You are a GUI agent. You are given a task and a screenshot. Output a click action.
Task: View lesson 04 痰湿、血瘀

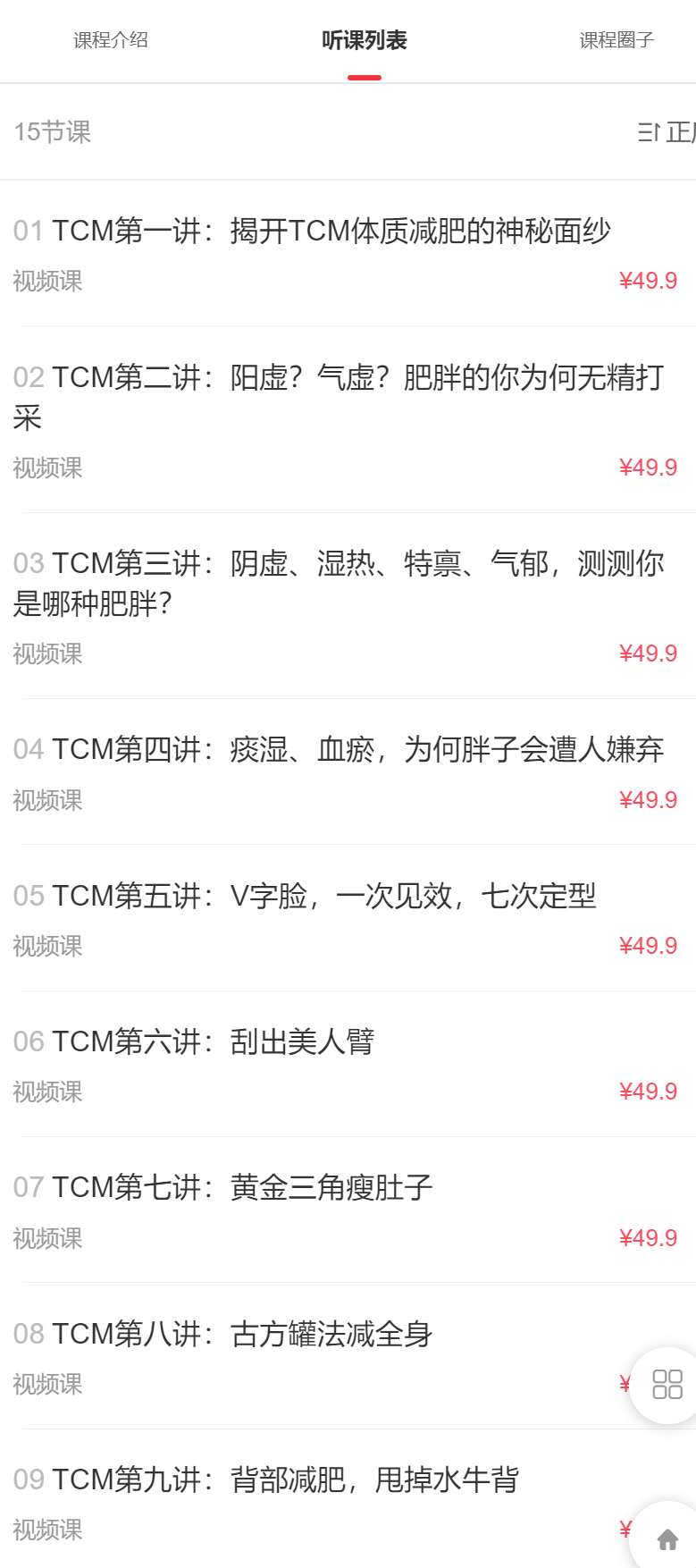pos(338,749)
